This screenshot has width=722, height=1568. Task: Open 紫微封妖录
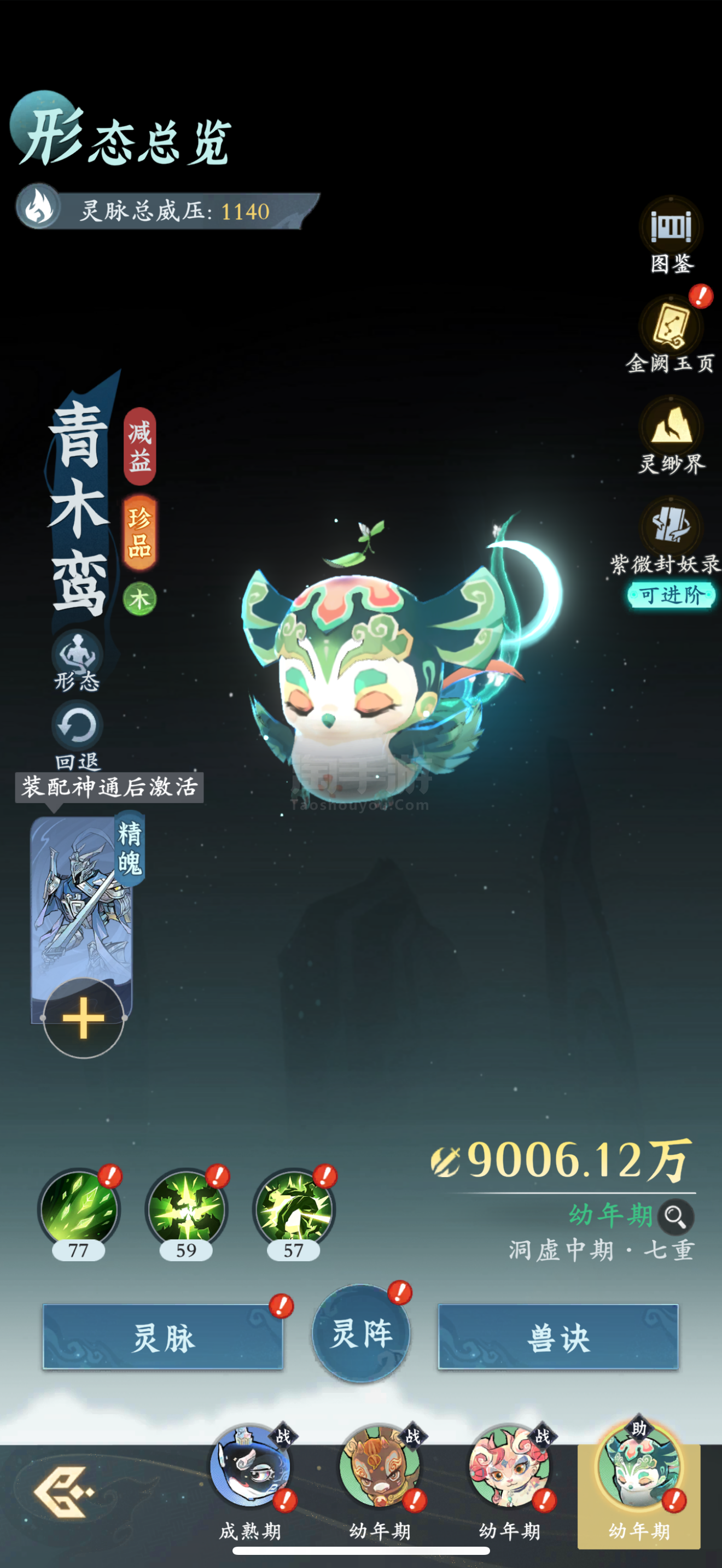(x=671, y=527)
